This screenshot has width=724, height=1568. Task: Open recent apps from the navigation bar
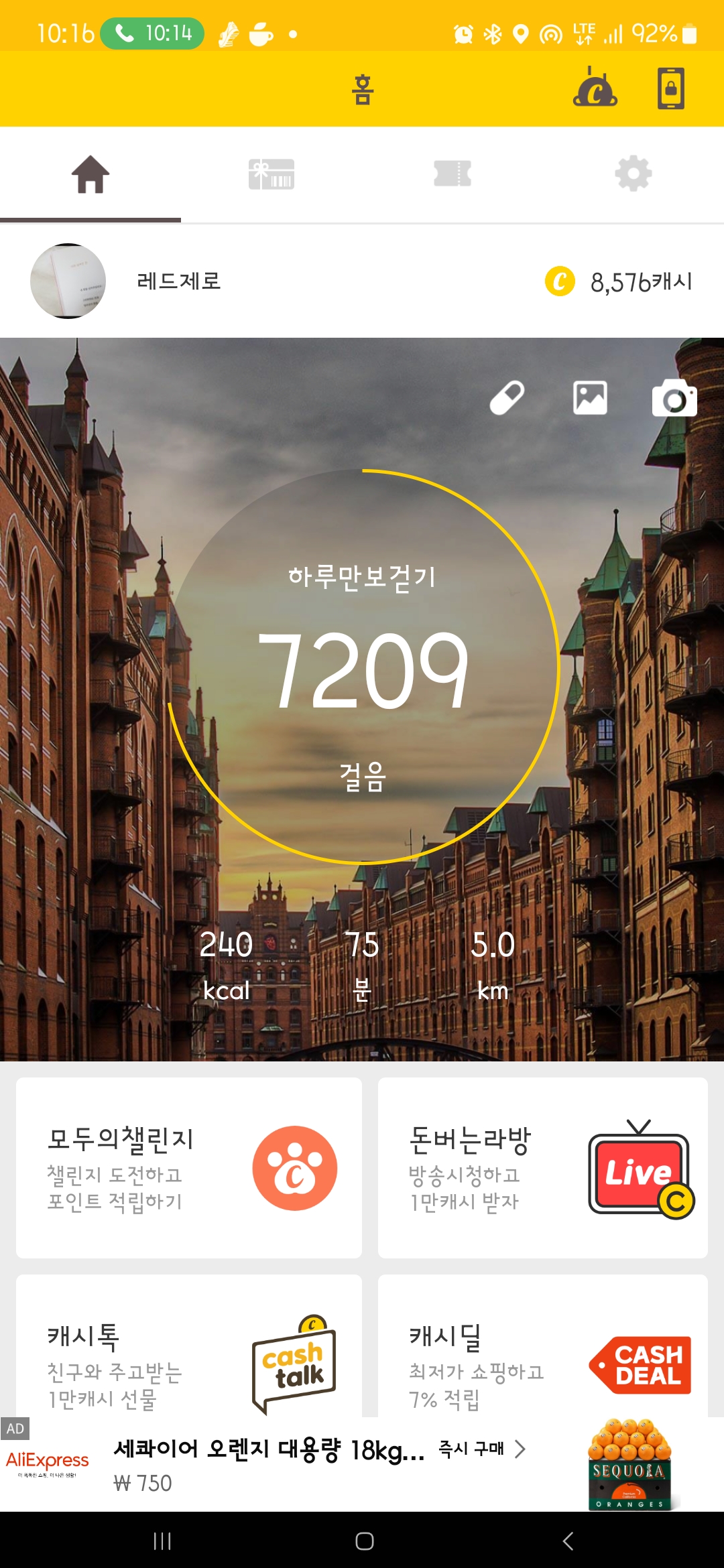click(162, 1541)
